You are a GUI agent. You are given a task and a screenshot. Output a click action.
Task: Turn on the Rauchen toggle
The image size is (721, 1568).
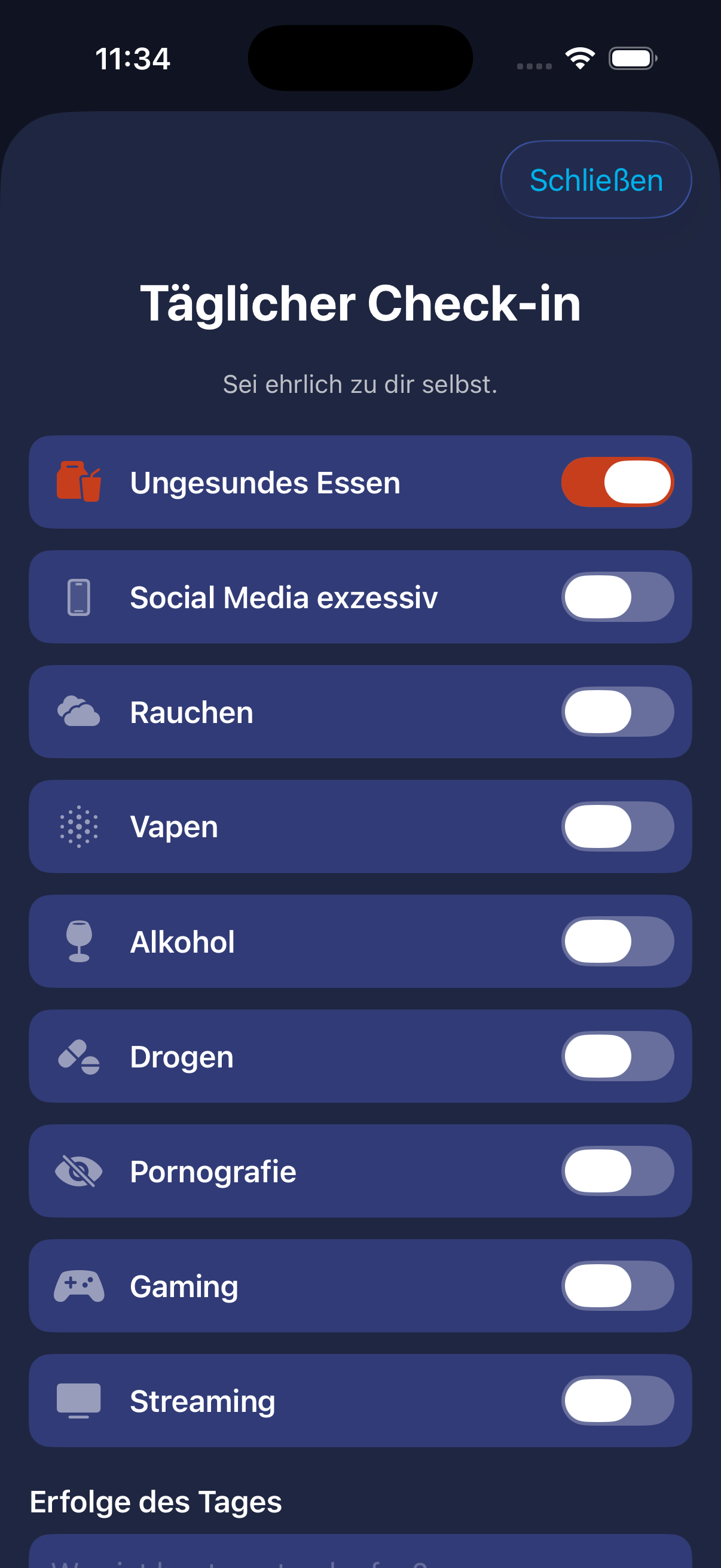617,712
